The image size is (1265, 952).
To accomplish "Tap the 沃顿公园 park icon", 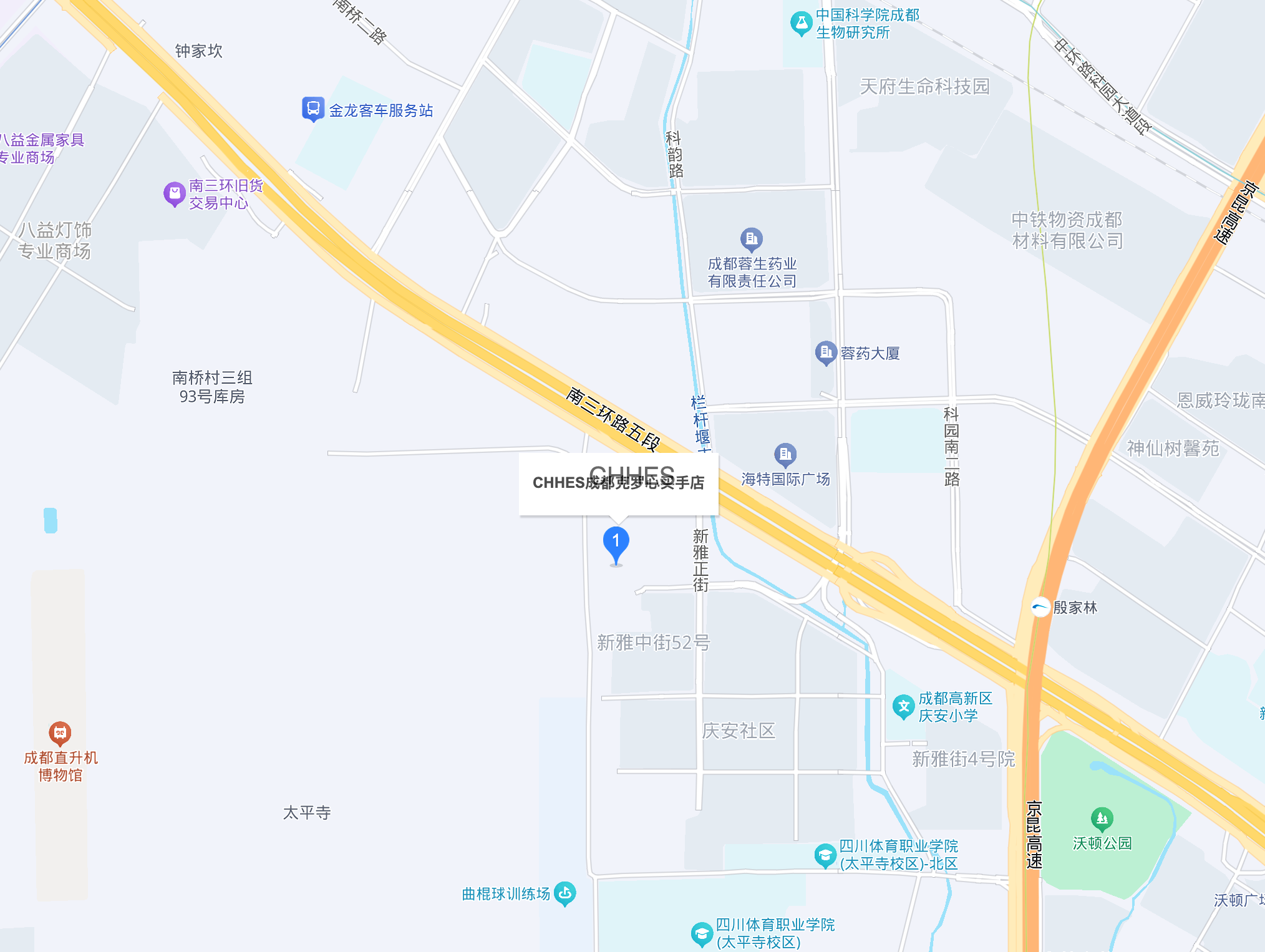I will click(1102, 818).
